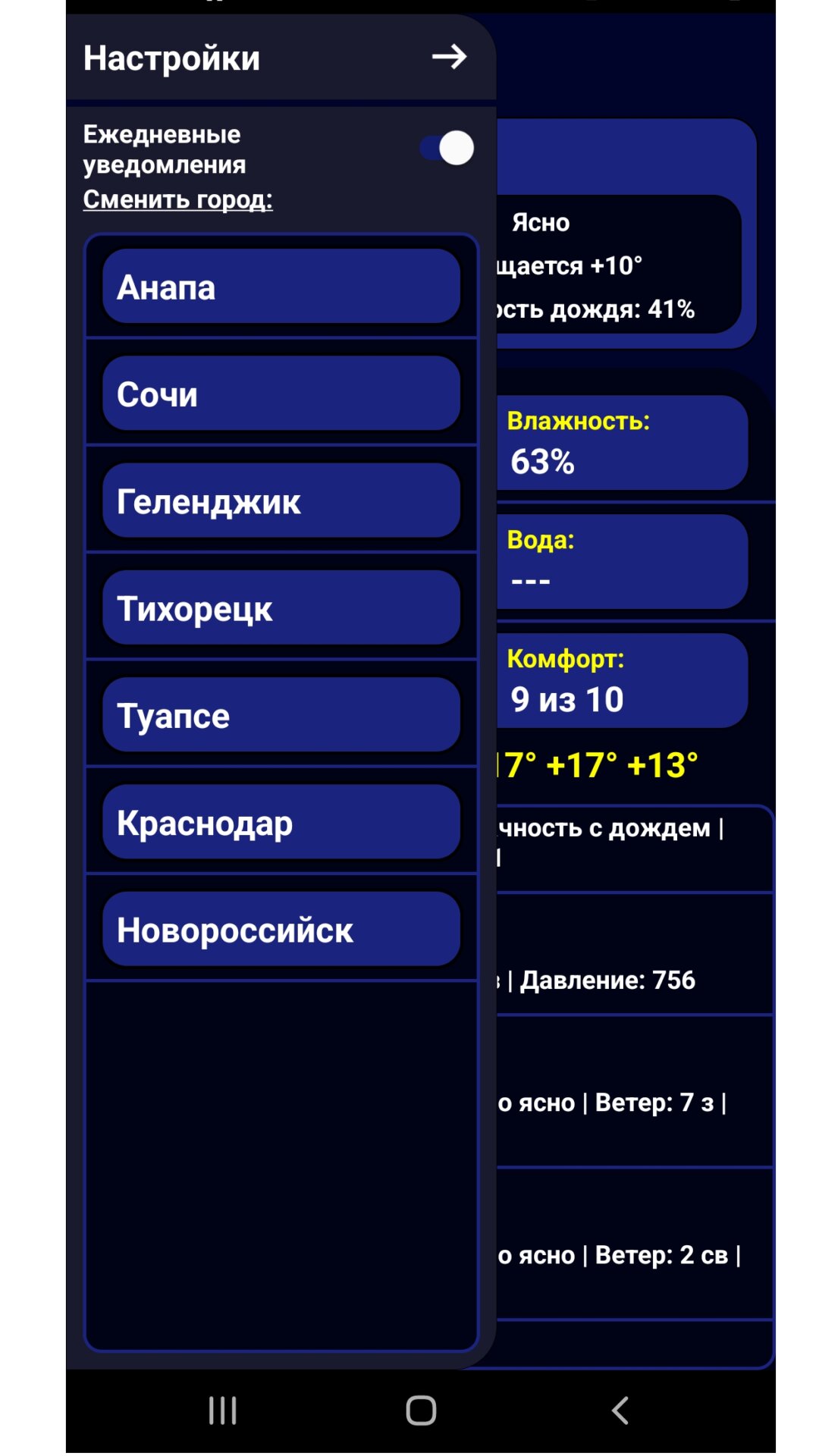Select the city Туапсе
Viewport: 819px width, 1456px height.
[281, 715]
